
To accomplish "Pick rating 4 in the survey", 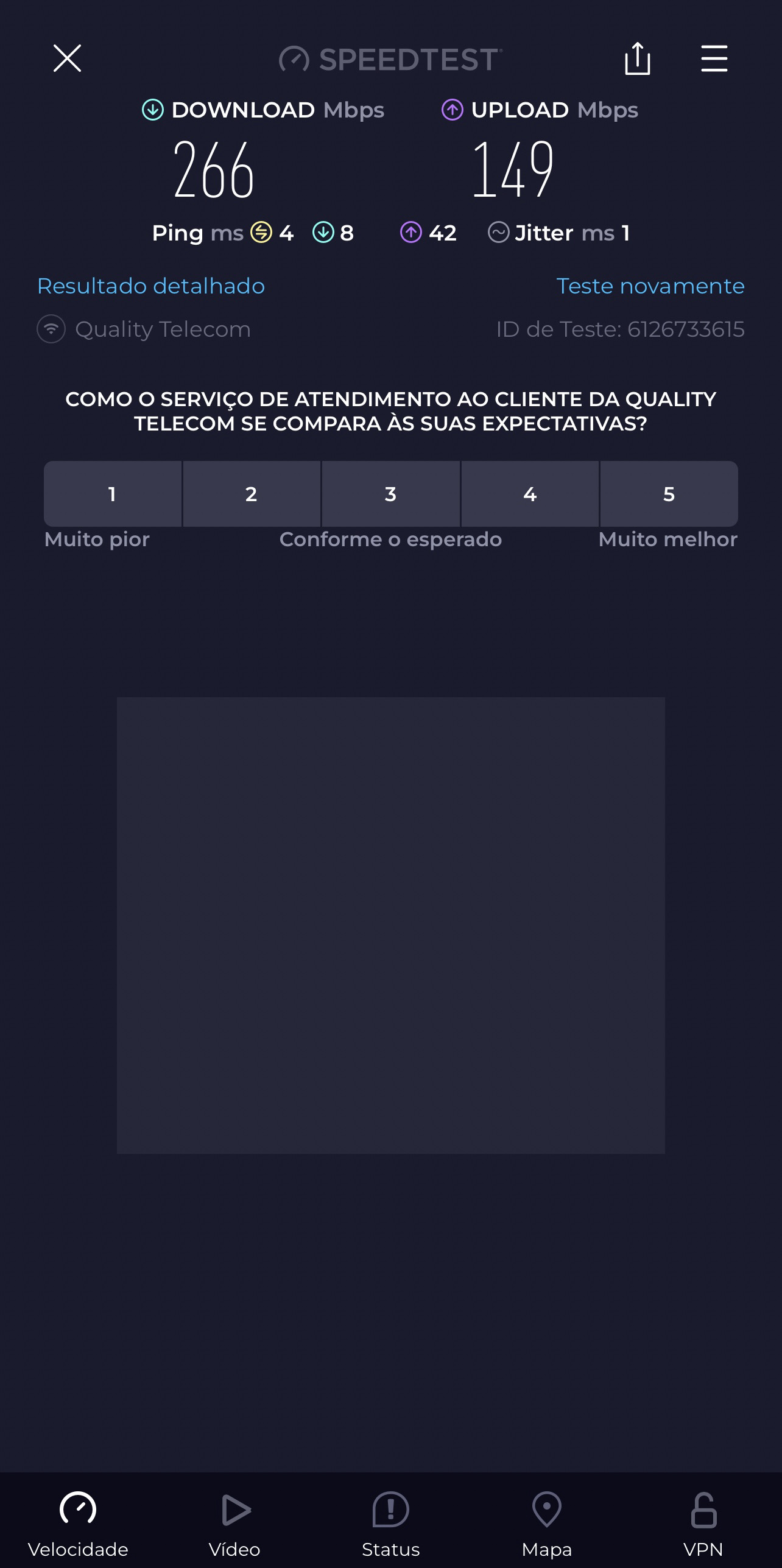I will (x=530, y=494).
